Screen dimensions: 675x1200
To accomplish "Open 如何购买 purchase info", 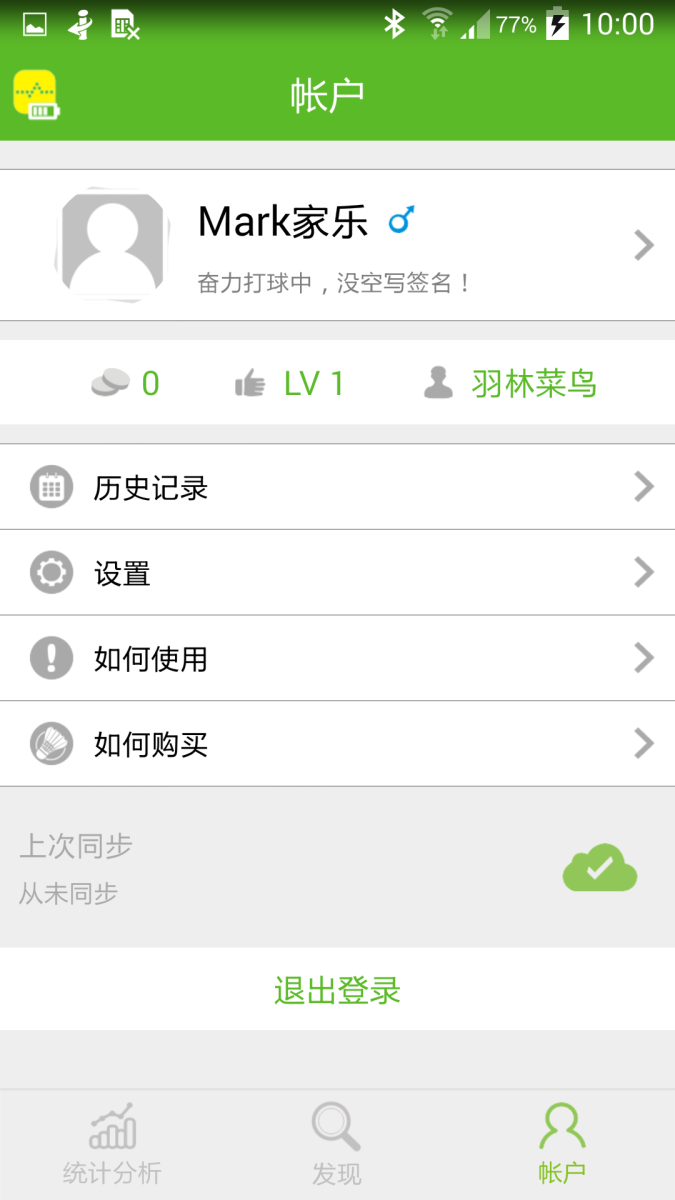I will 337,744.
